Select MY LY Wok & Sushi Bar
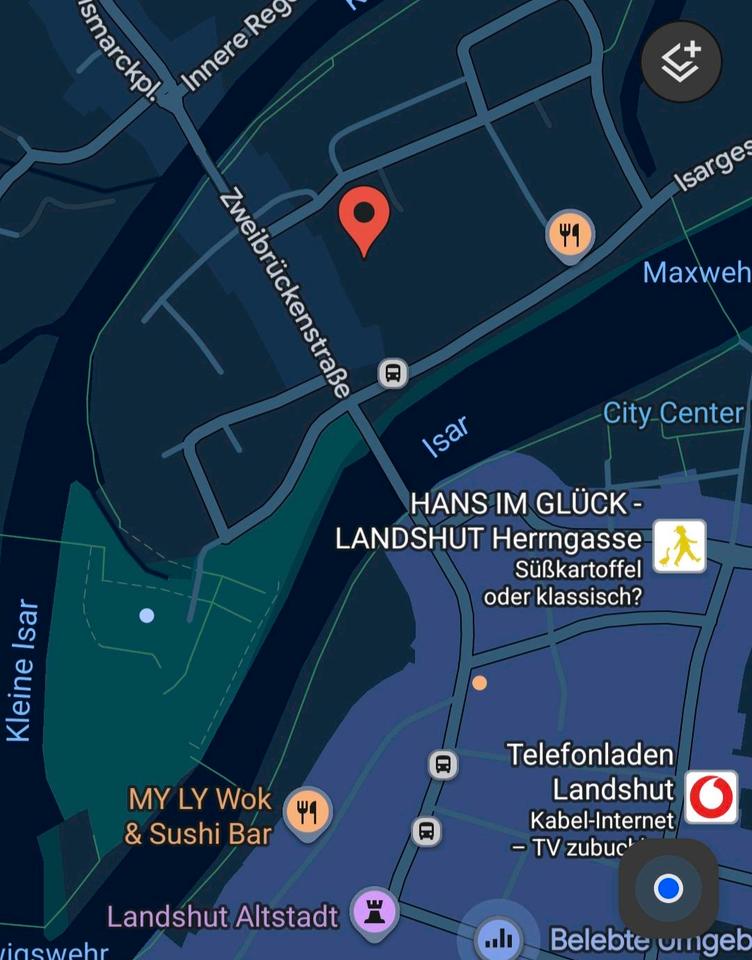This screenshot has width=752, height=960. [308, 812]
